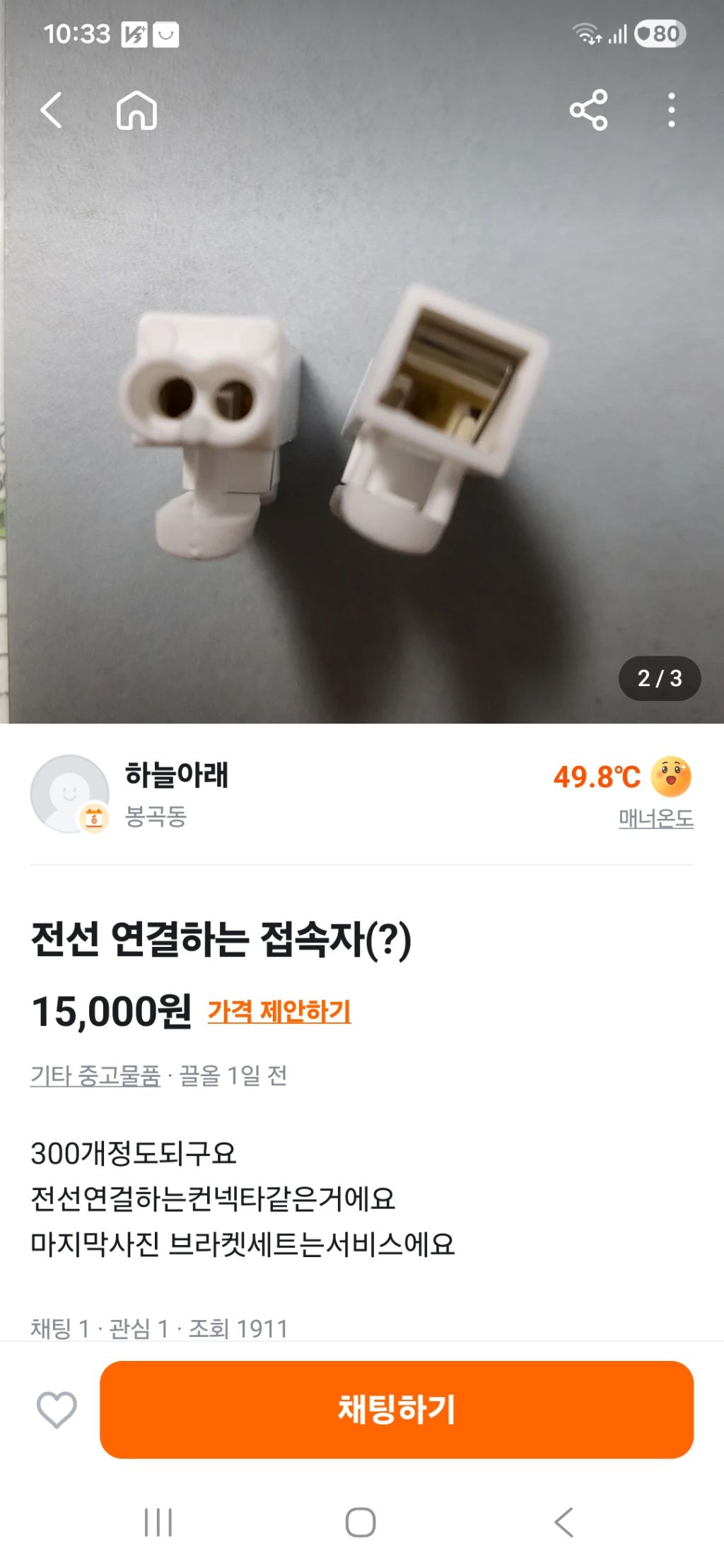The width and height of the screenshot is (724, 1568).
Task: Open recent apps from navigation bar
Action: coord(158,1522)
